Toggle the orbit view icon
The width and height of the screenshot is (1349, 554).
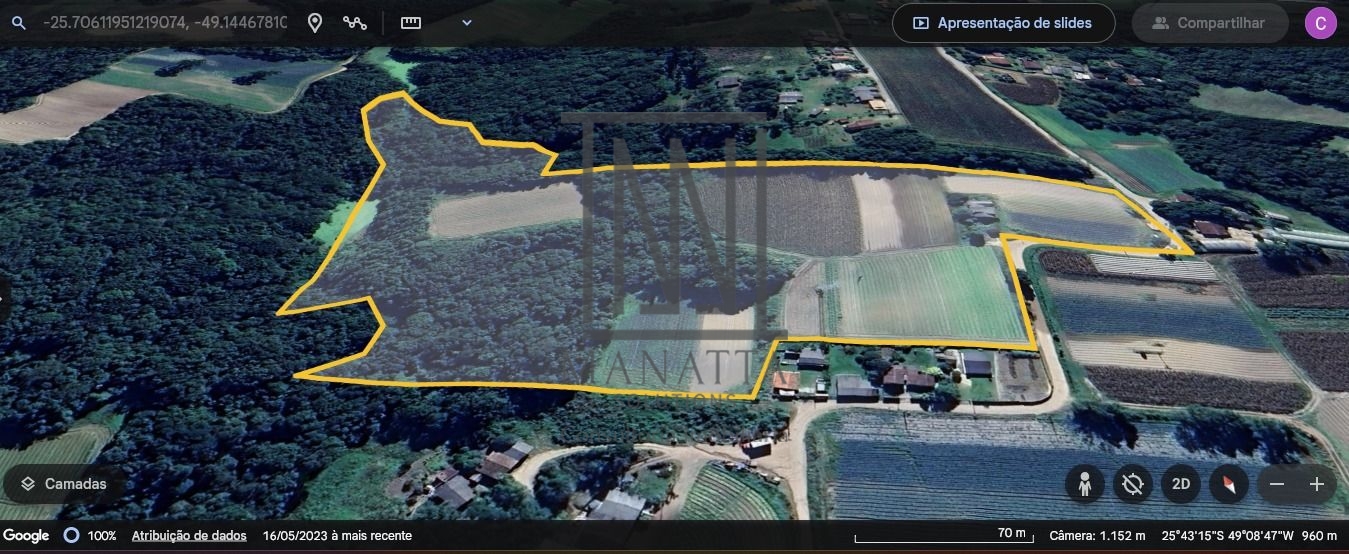(x=1132, y=484)
